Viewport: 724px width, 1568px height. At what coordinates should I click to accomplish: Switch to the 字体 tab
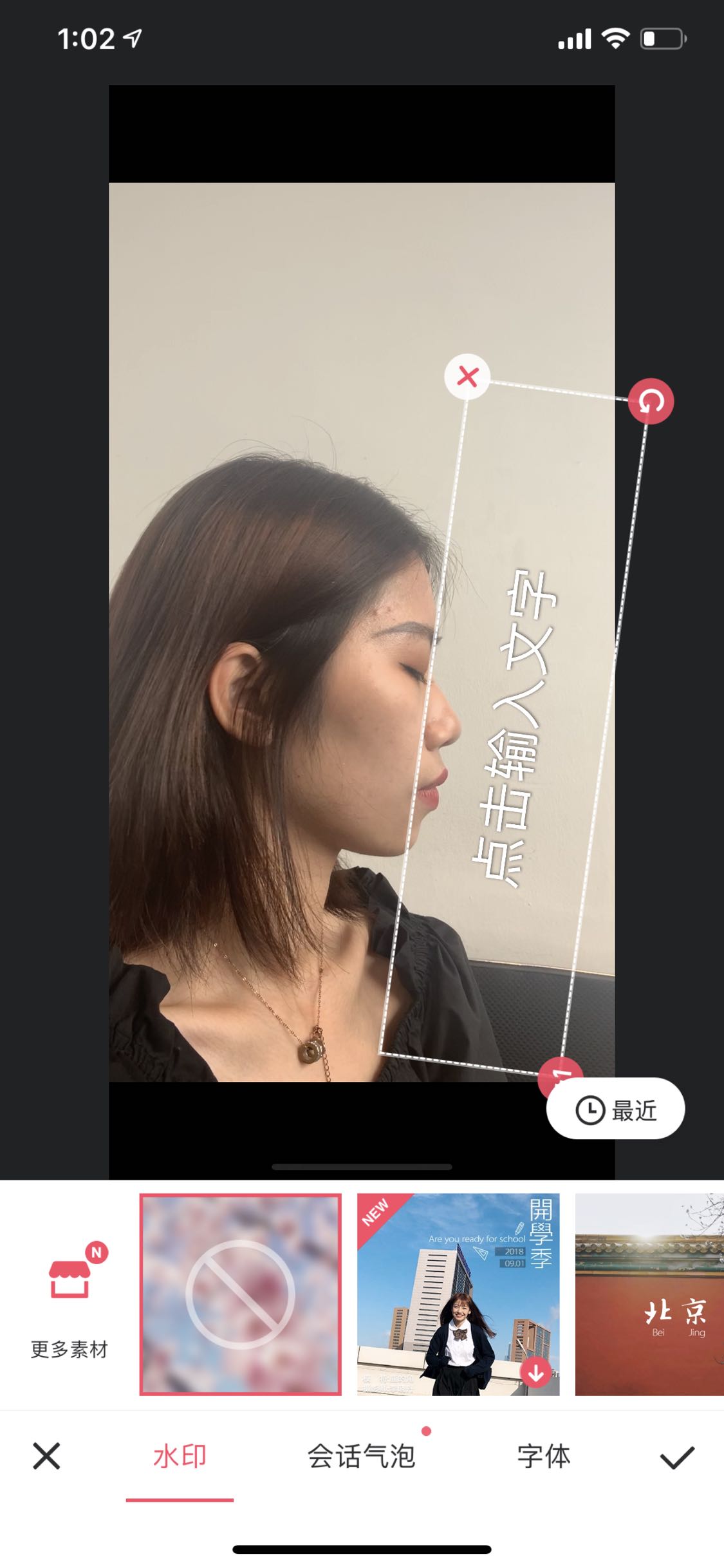544,1457
